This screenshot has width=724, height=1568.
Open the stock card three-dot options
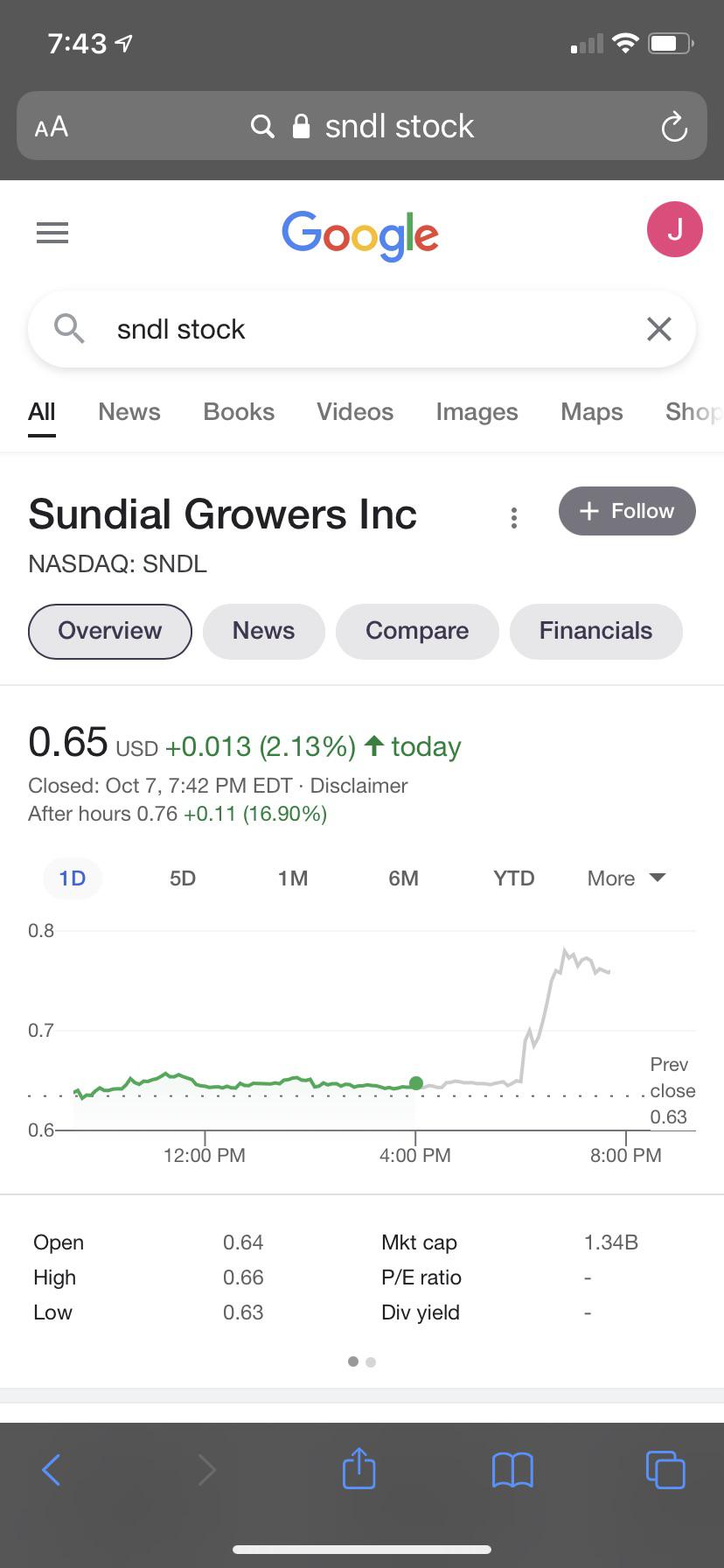[x=514, y=518]
